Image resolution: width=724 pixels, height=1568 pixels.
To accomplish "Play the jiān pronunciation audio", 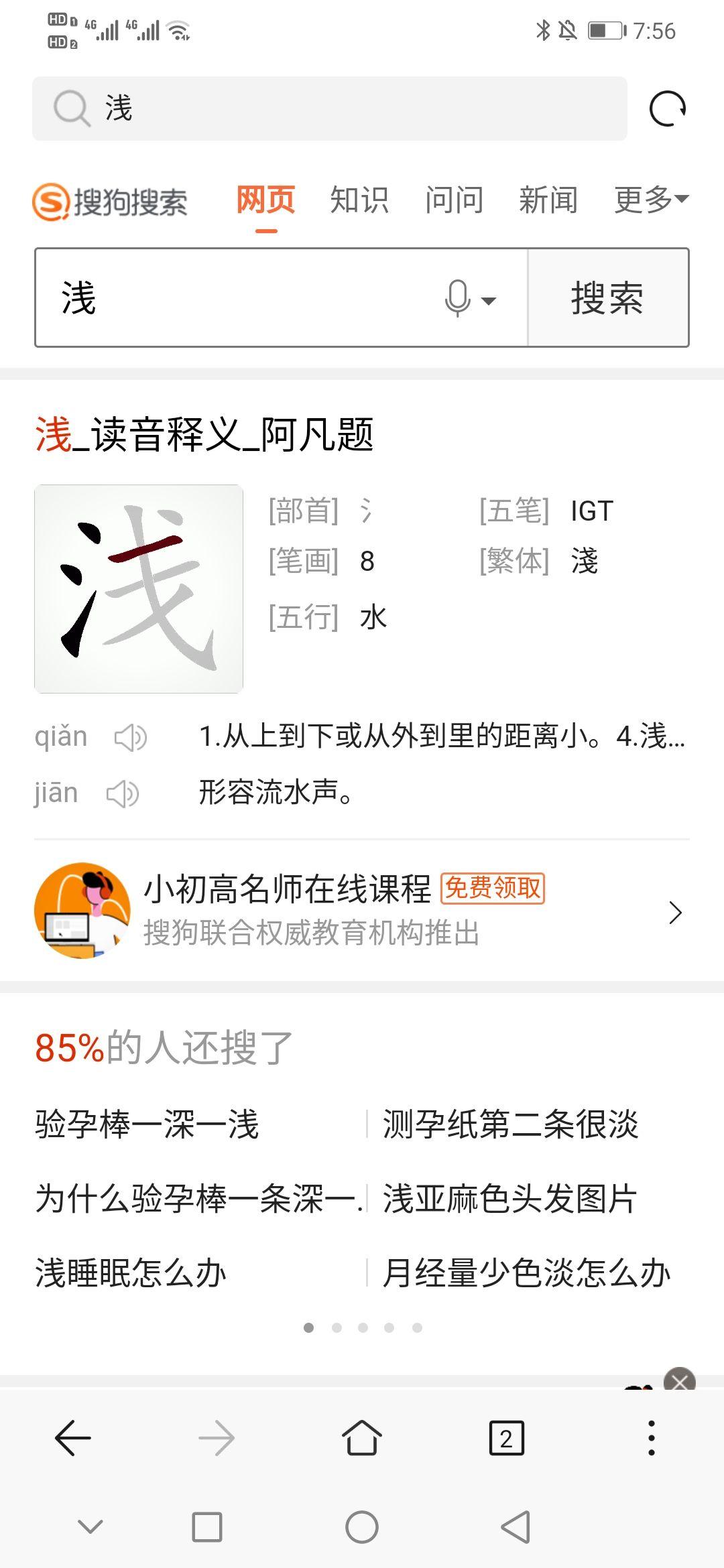I will point(123,794).
